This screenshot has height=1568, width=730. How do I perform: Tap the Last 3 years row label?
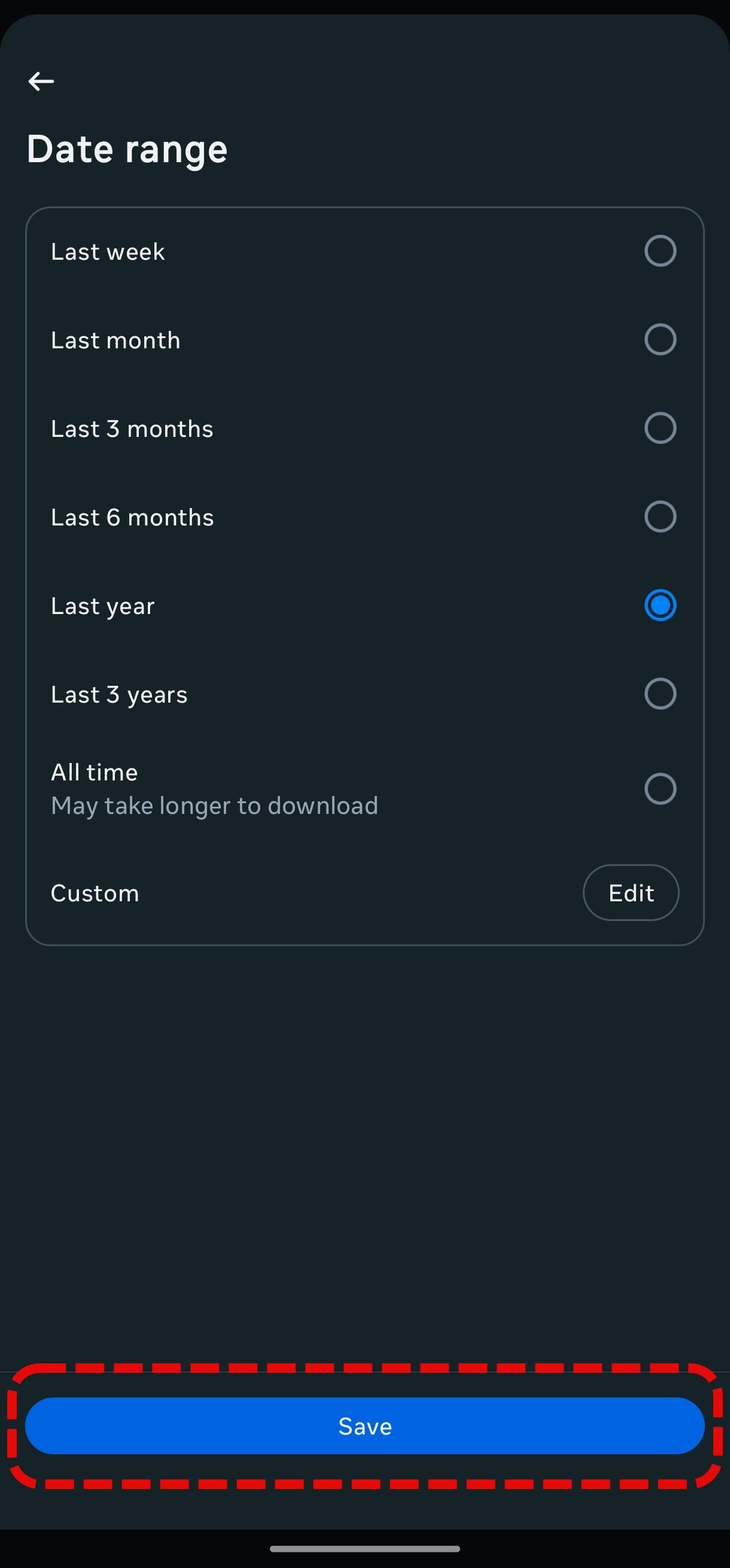pos(118,694)
